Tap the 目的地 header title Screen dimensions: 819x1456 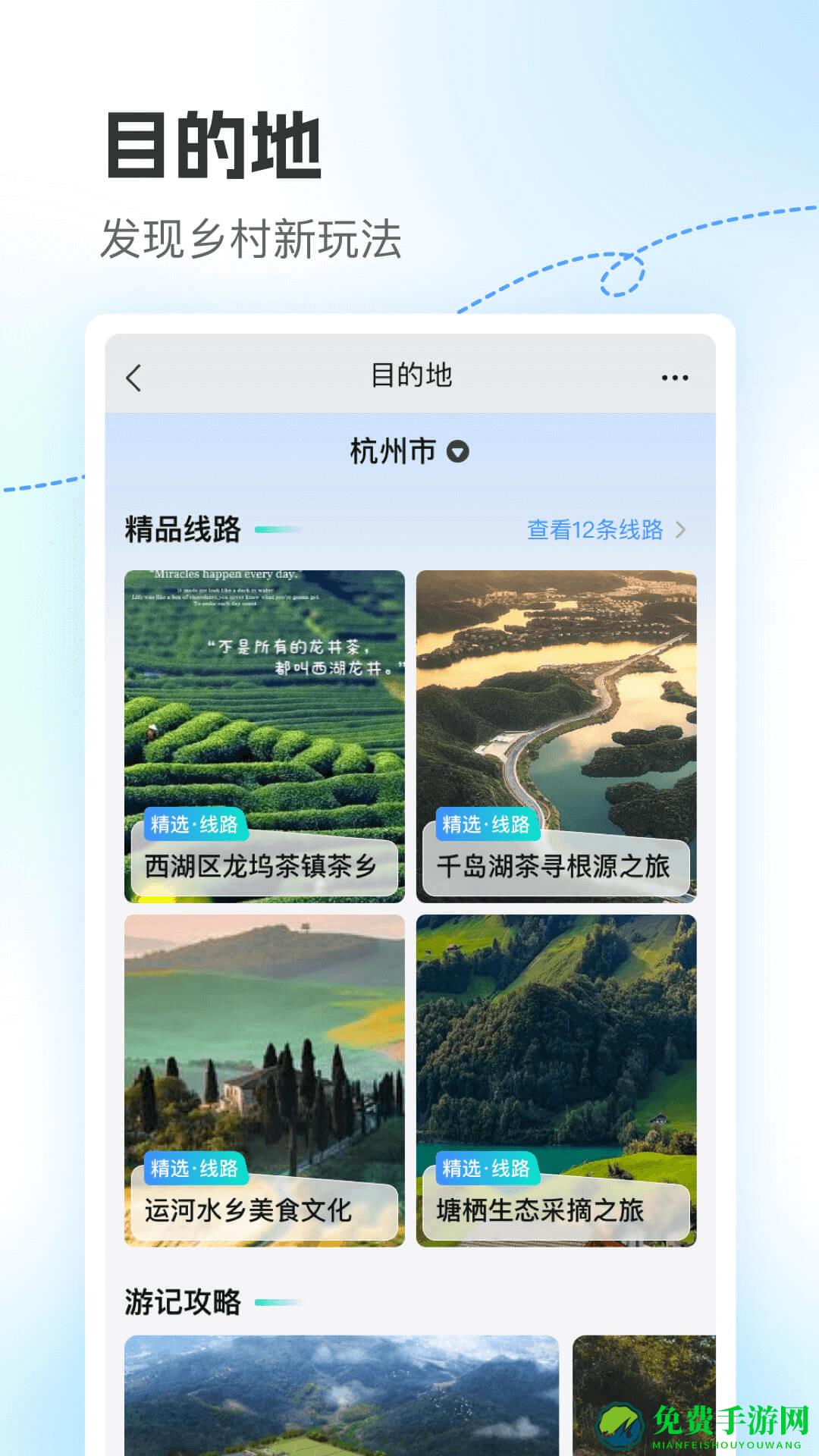click(x=409, y=377)
